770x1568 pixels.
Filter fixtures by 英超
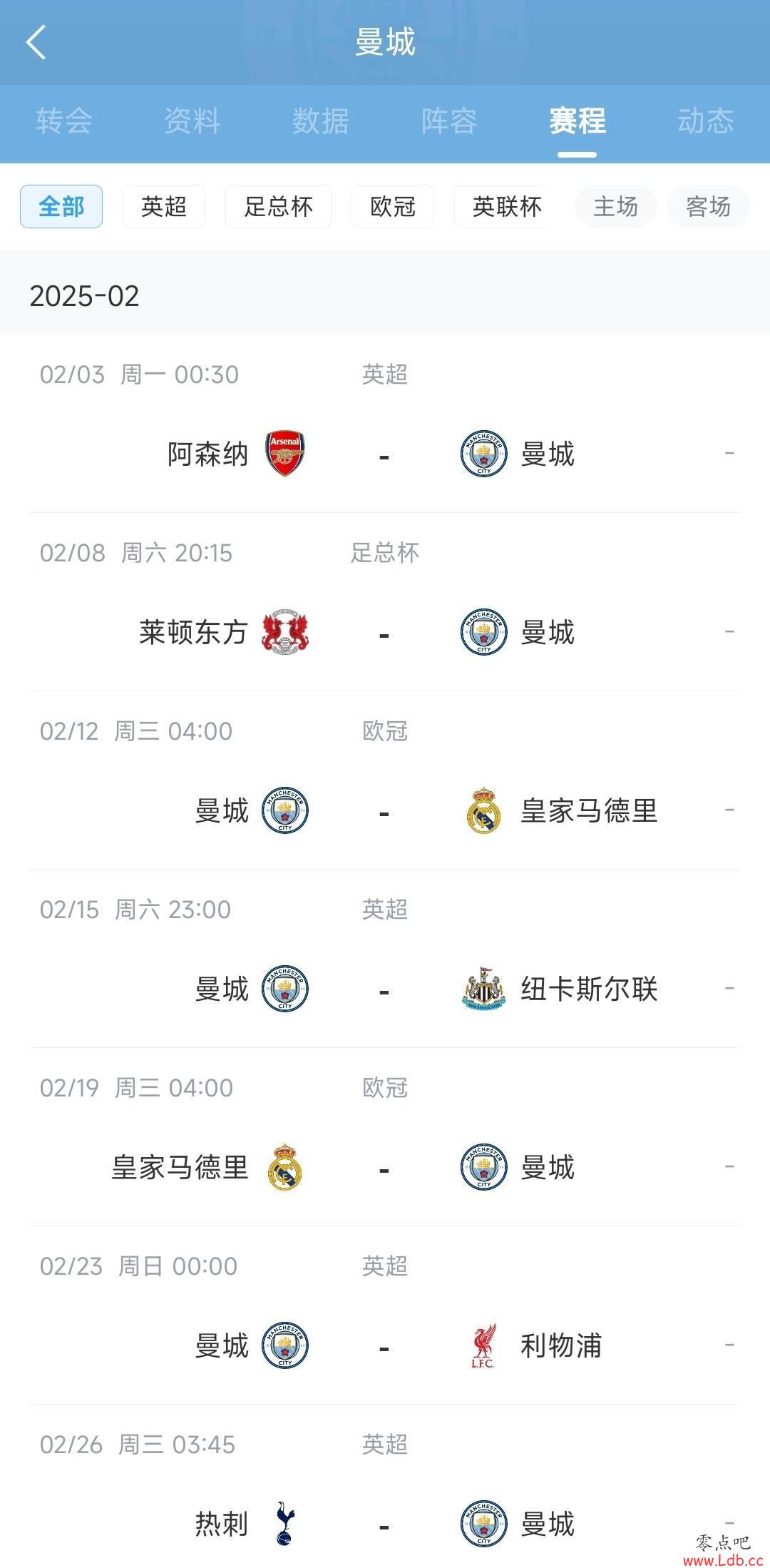point(164,207)
